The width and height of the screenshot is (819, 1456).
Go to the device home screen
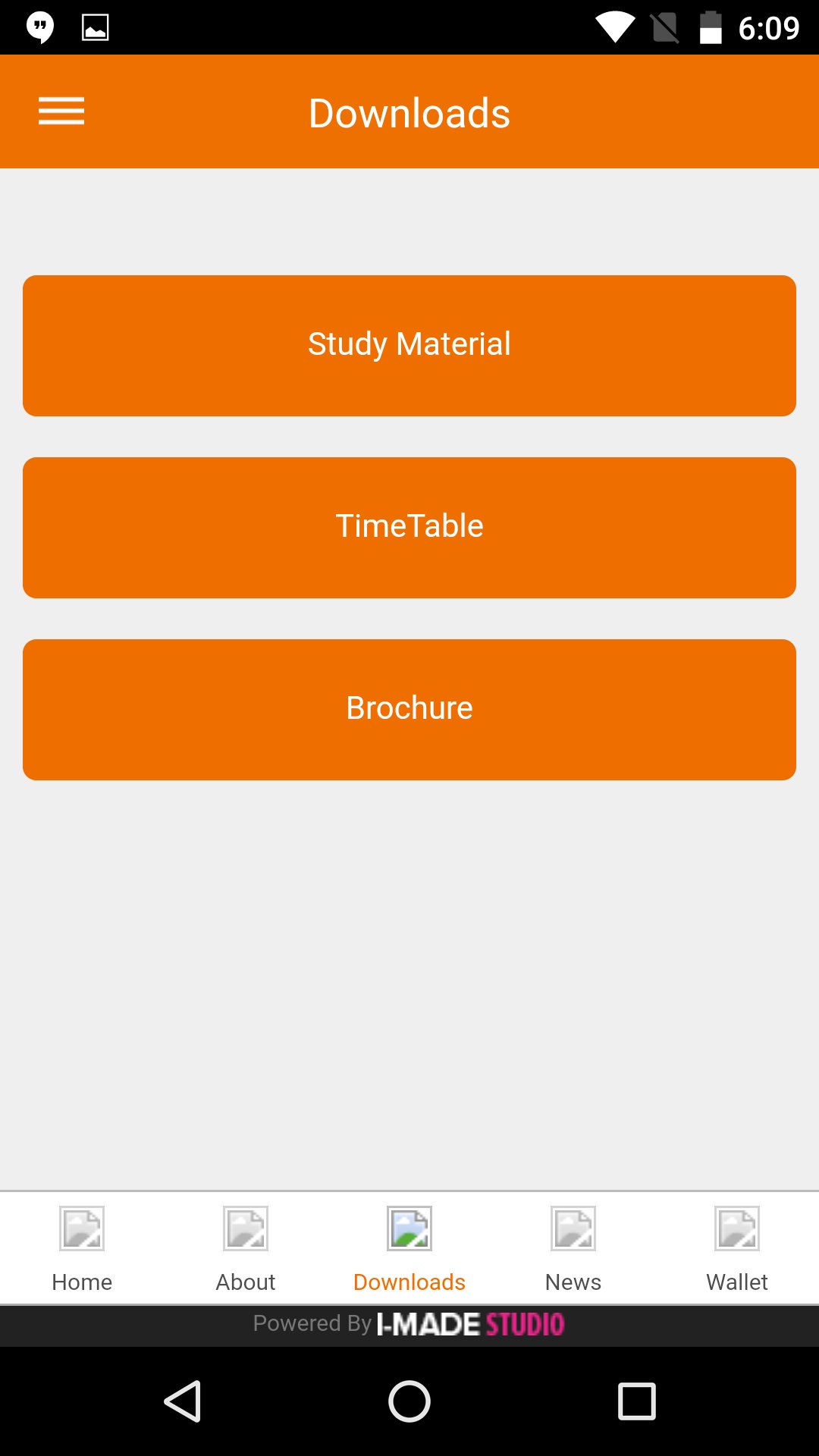tap(409, 1401)
